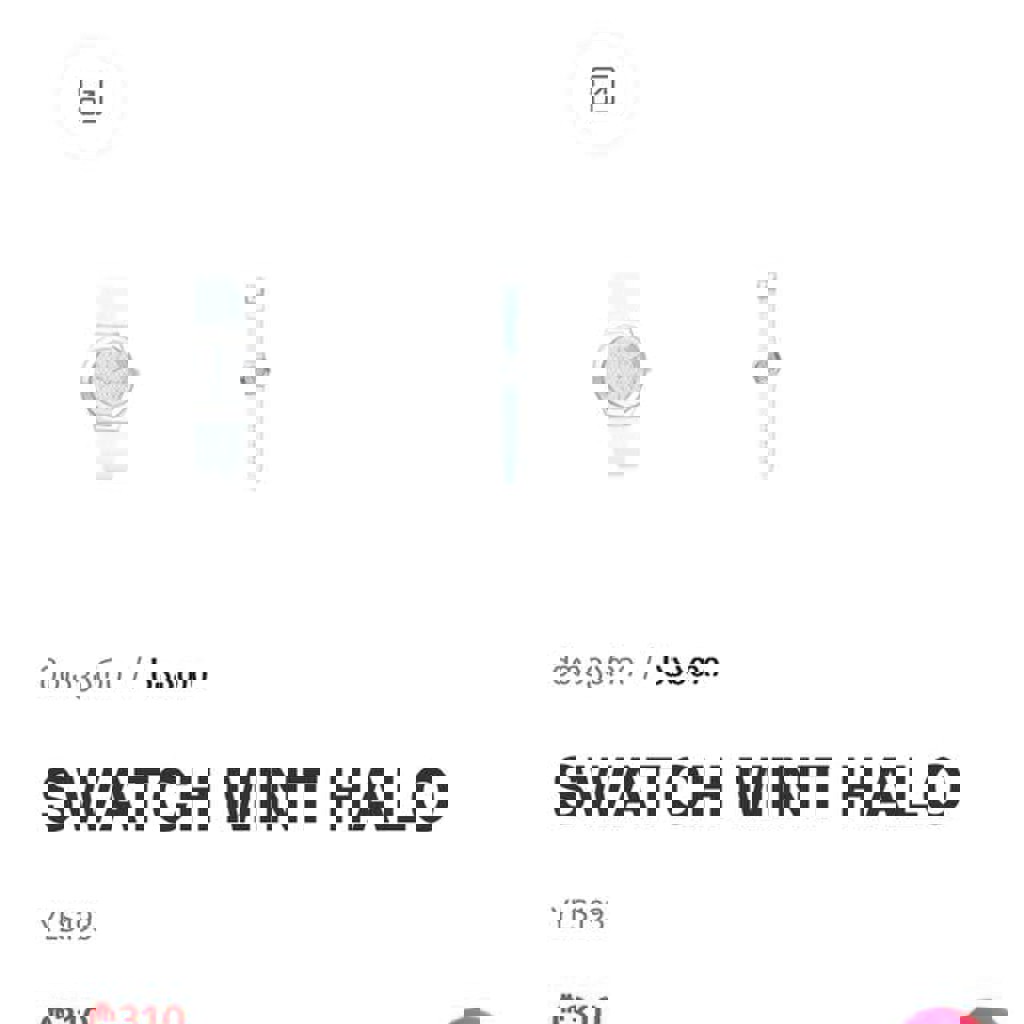Tap the round icon on the first watch card
Screen dimensions: 1024x1024
point(91,97)
